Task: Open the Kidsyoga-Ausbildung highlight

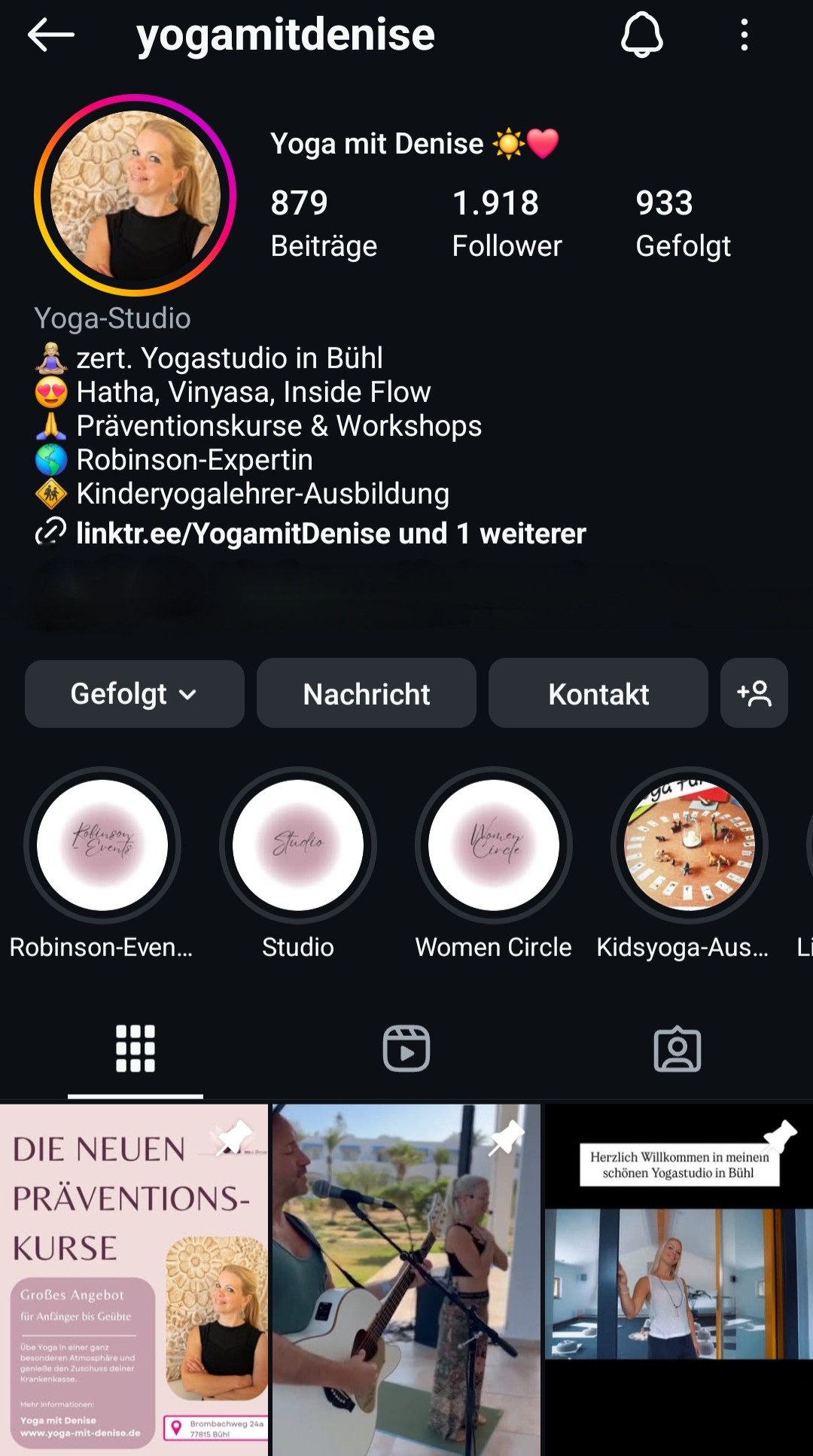Action: (690, 845)
